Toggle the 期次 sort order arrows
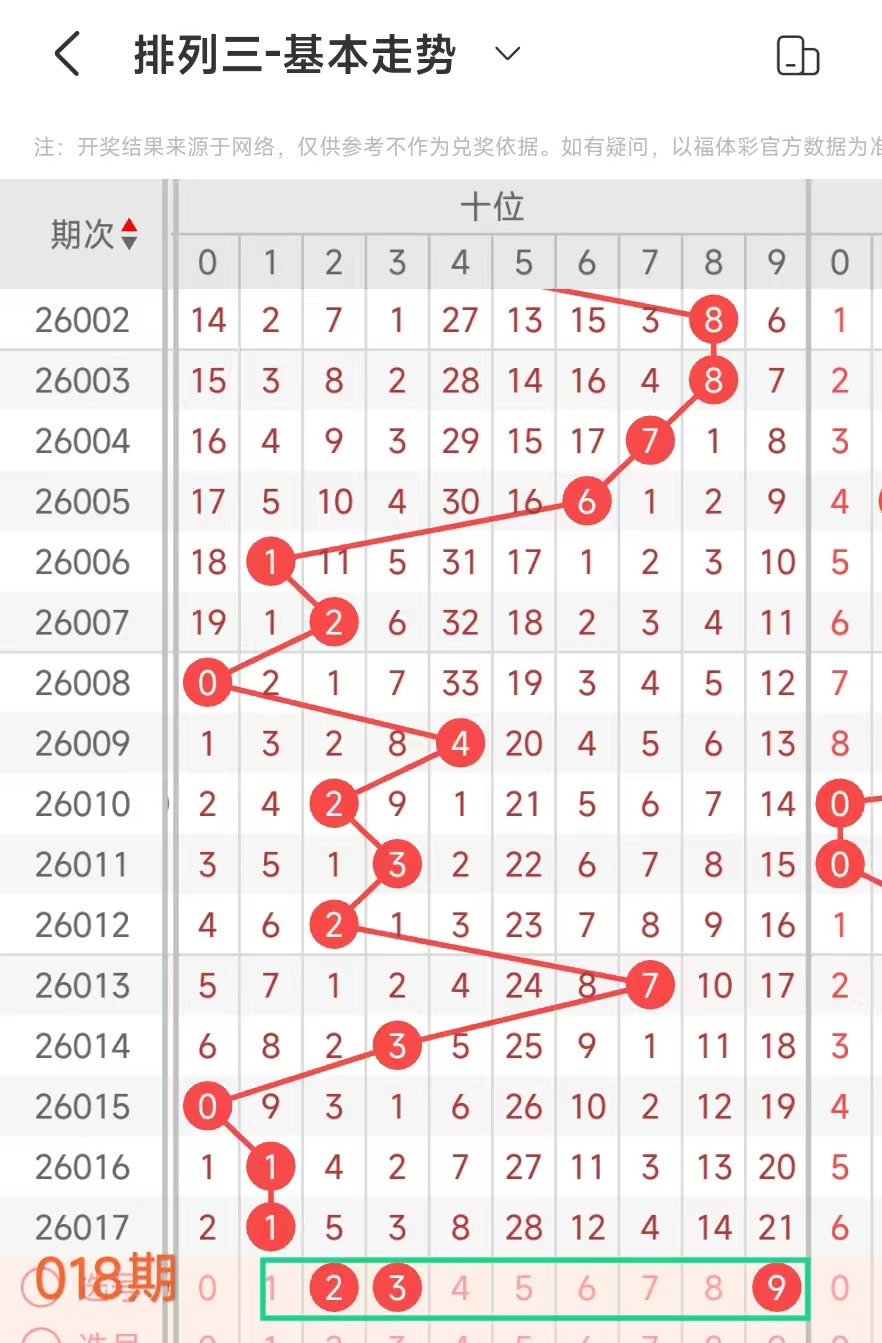The width and height of the screenshot is (882, 1343). pyautogui.click(x=129, y=234)
